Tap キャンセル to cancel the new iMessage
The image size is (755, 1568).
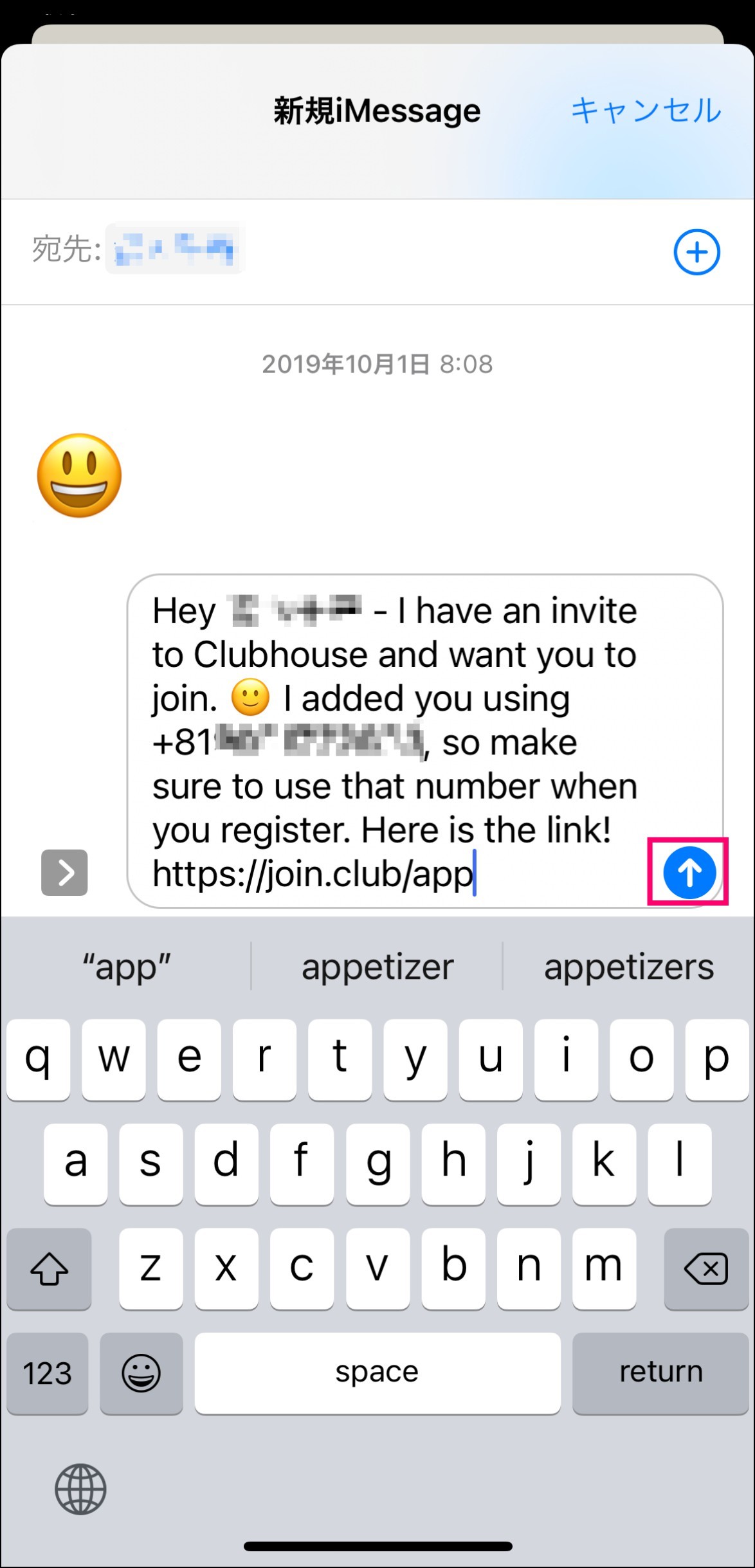tap(646, 111)
